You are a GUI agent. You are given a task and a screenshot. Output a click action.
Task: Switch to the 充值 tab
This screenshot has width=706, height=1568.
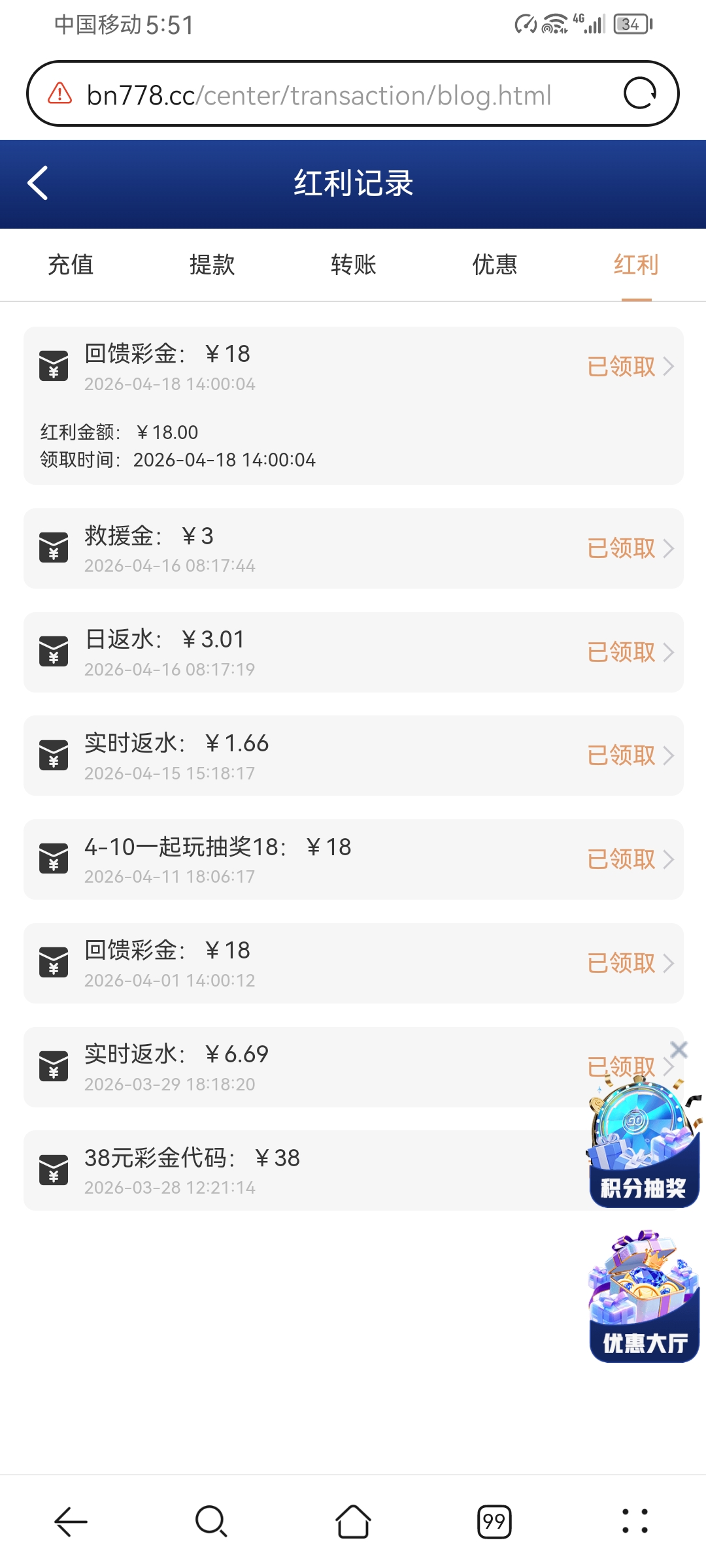[69, 265]
